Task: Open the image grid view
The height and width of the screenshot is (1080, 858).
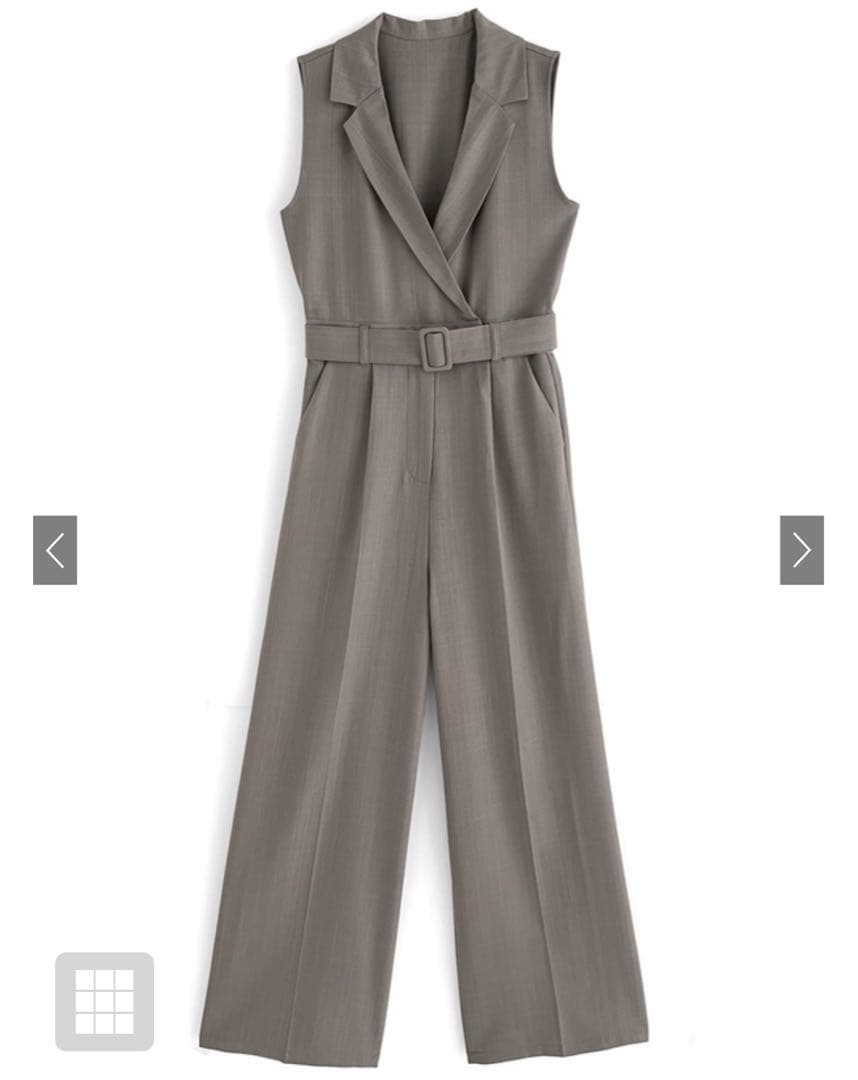Action: (x=104, y=1001)
